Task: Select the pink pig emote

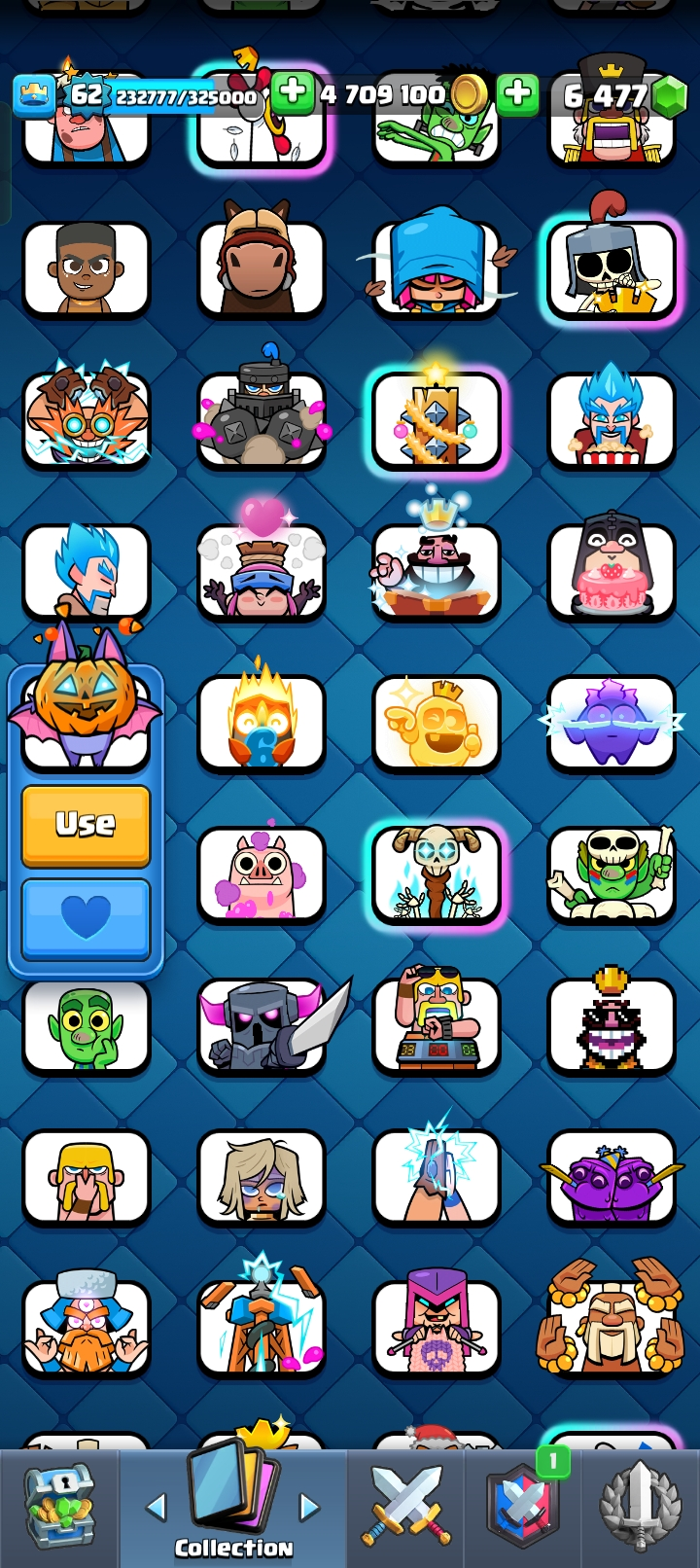Action: point(261,873)
